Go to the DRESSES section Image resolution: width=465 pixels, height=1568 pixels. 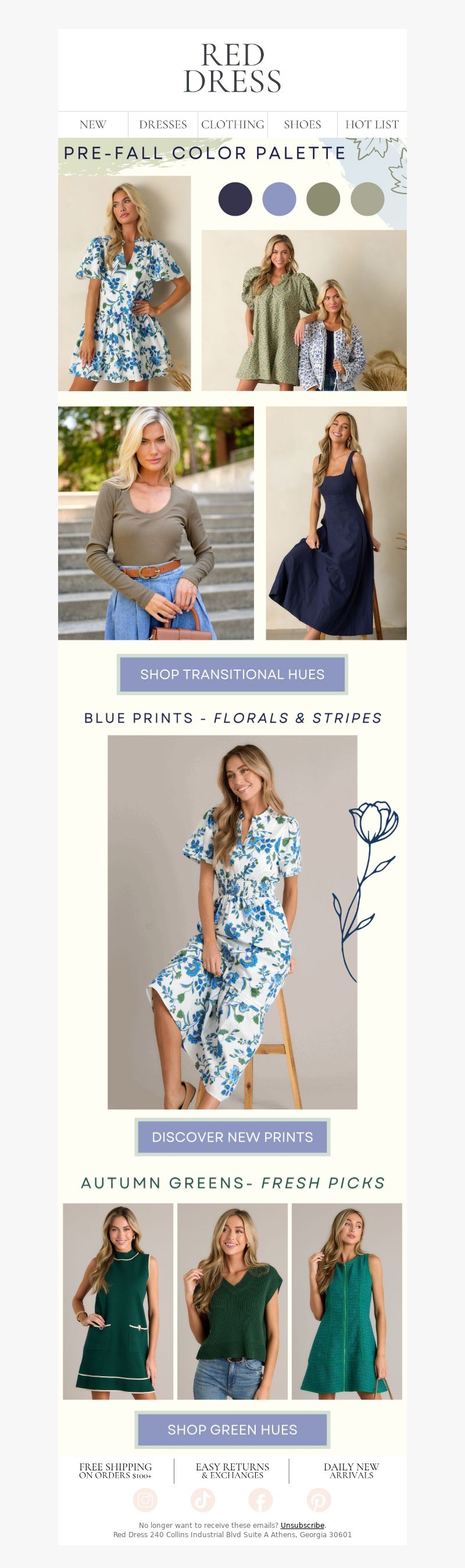click(163, 124)
